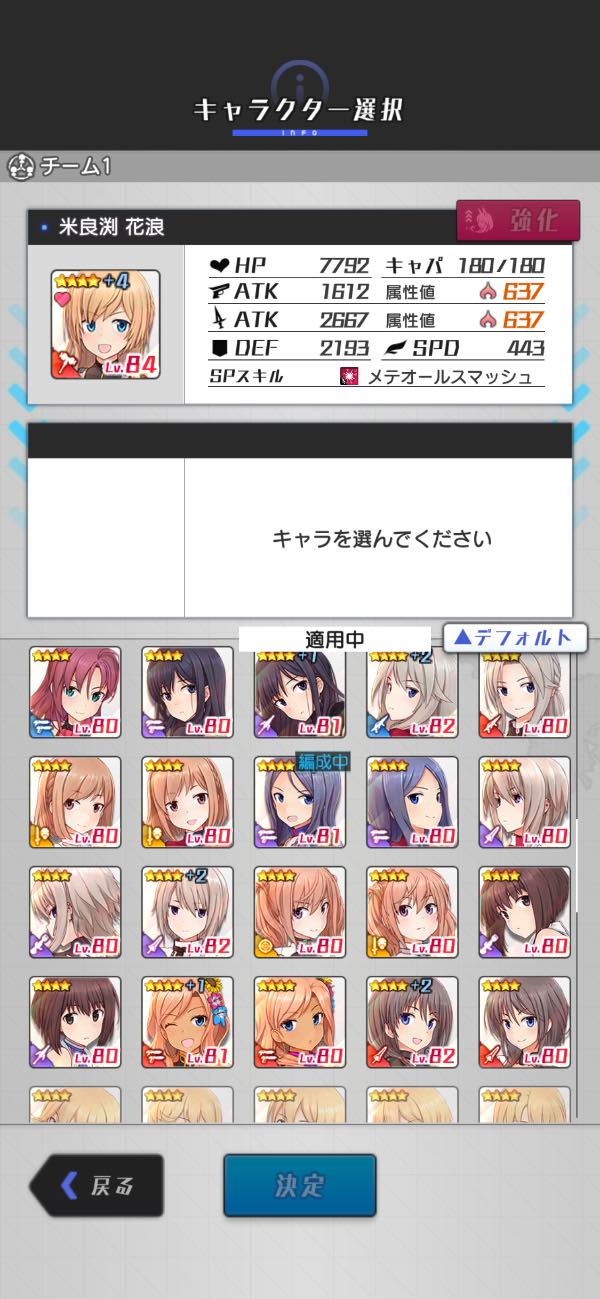Open the デフォルト sort order dropdown
This screenshot has height=1299, width=600.
point(514,637)
